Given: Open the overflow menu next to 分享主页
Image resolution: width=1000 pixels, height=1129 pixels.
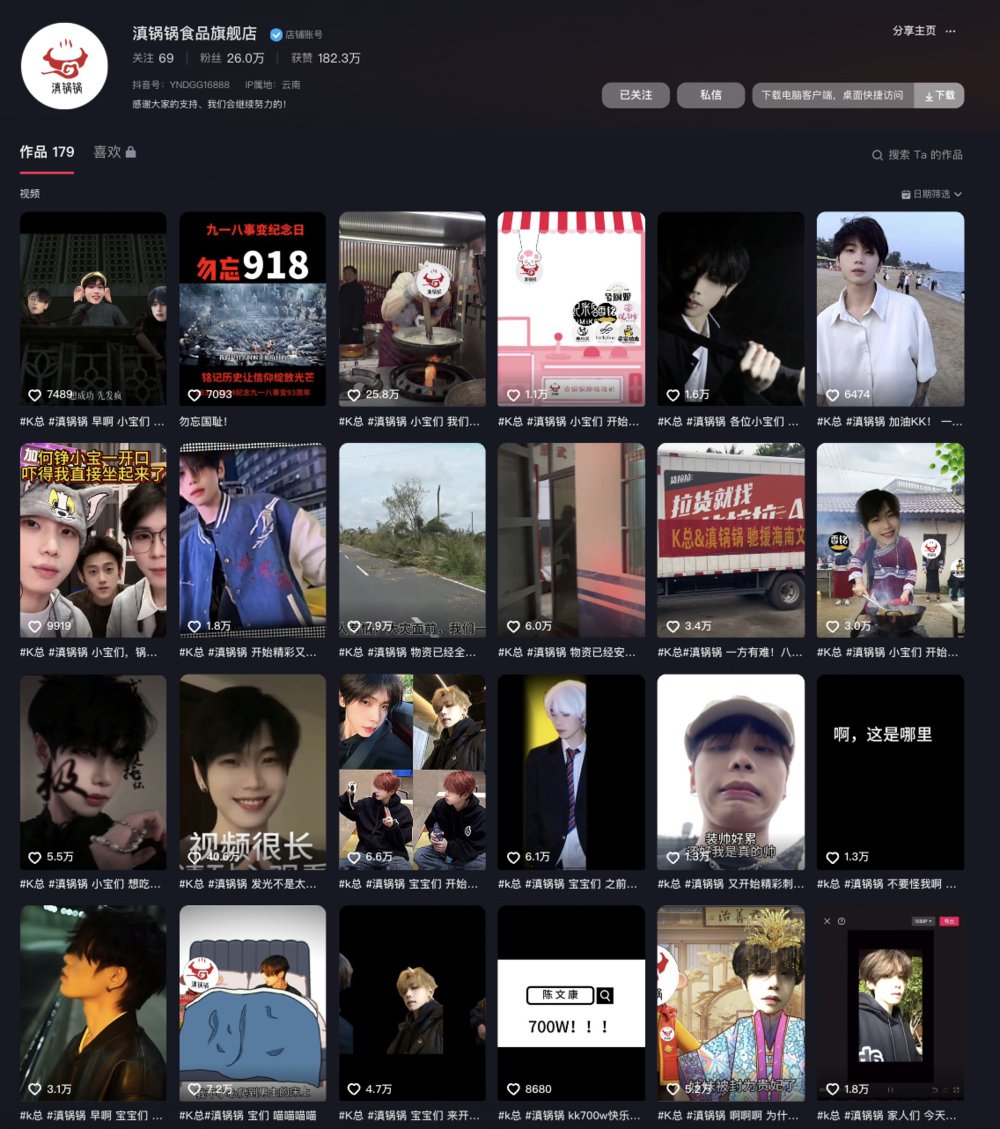Looking at the screenshot, I should (951, 31).
